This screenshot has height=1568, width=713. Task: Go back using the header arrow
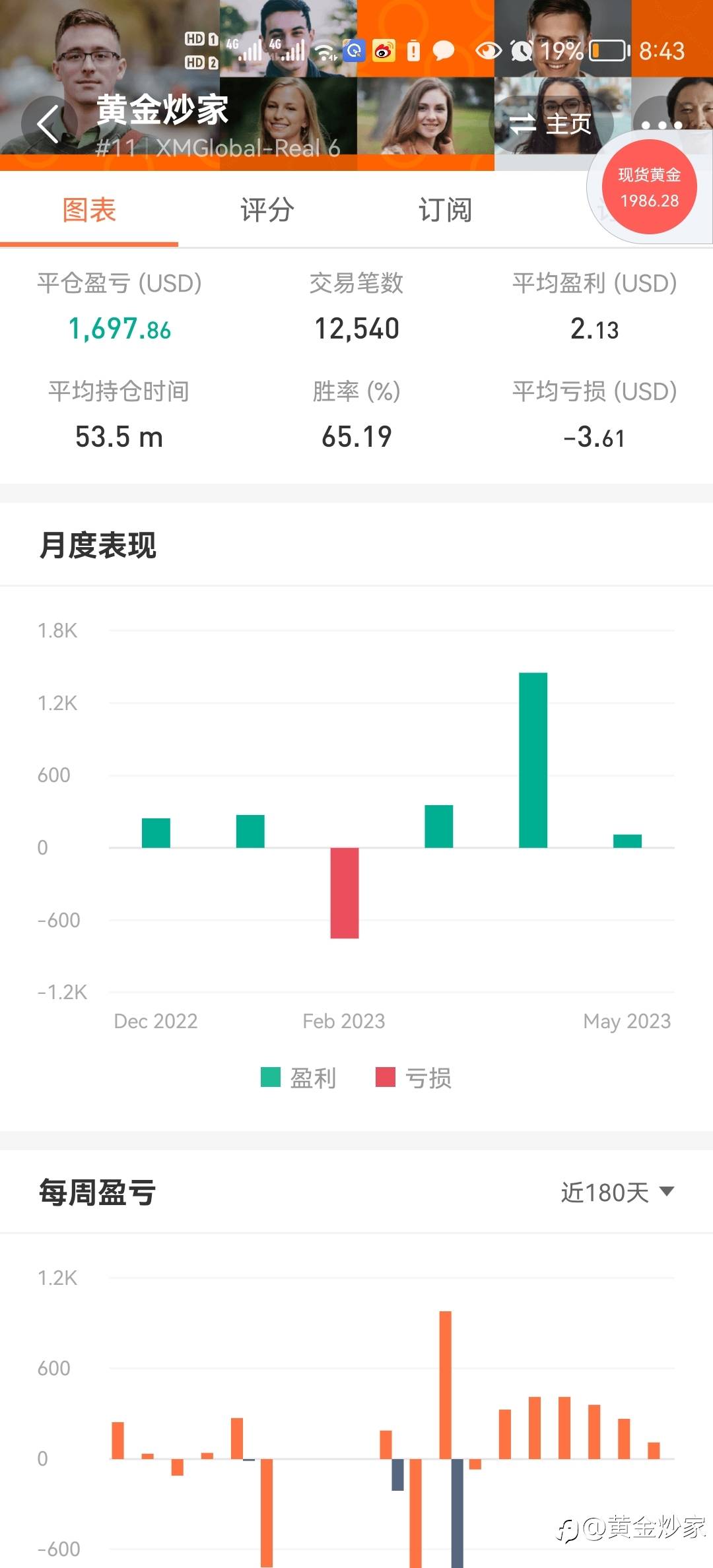tap(49, 124)
